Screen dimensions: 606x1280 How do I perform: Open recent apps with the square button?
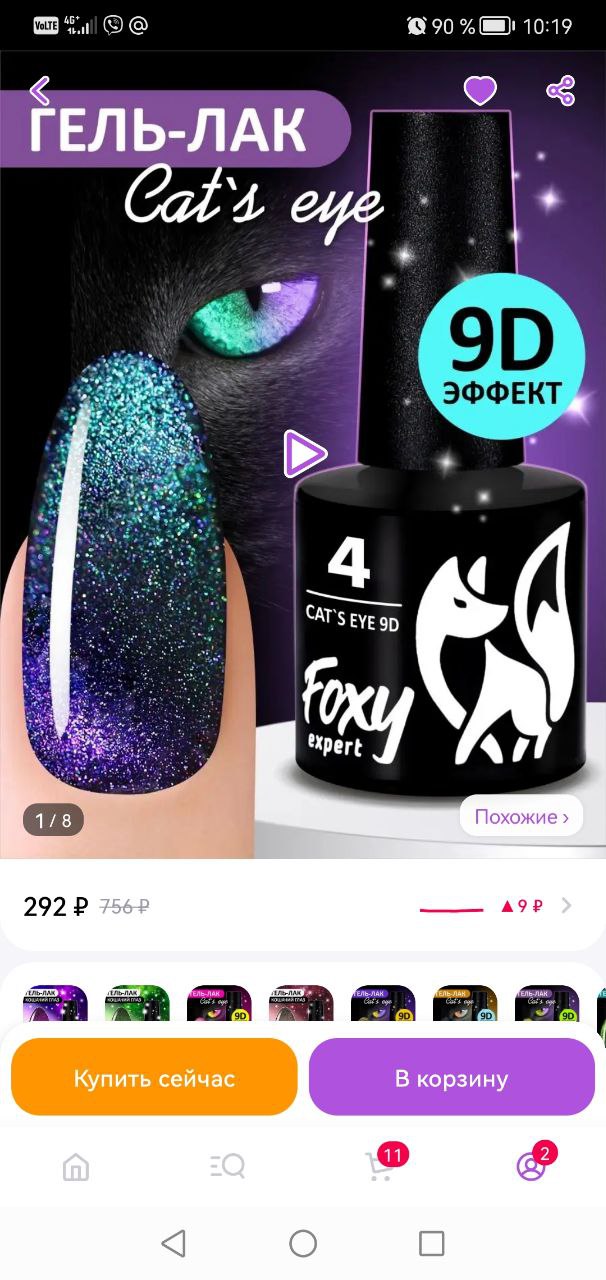pyautogui.click(x=432, y=1243)
